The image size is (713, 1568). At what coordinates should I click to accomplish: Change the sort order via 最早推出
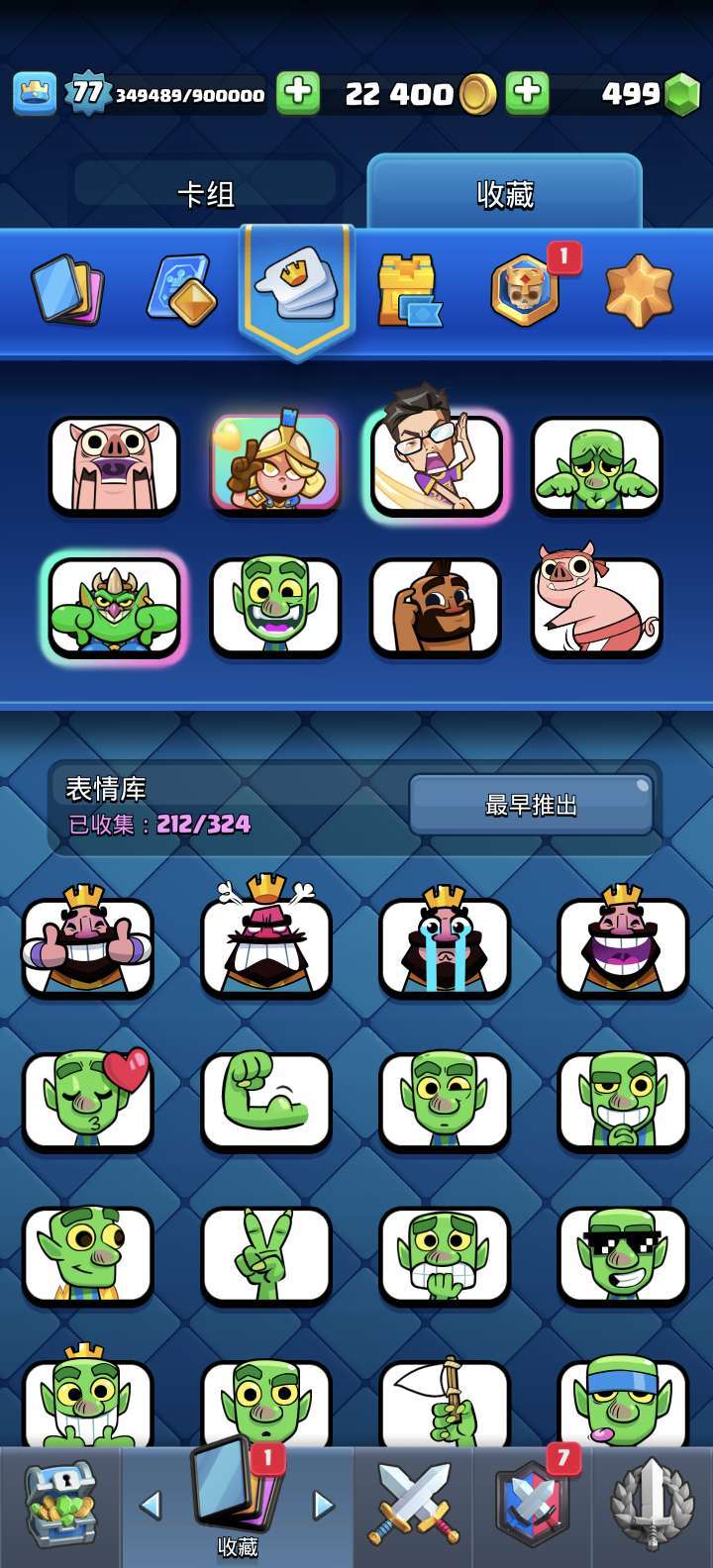[531, 806]
